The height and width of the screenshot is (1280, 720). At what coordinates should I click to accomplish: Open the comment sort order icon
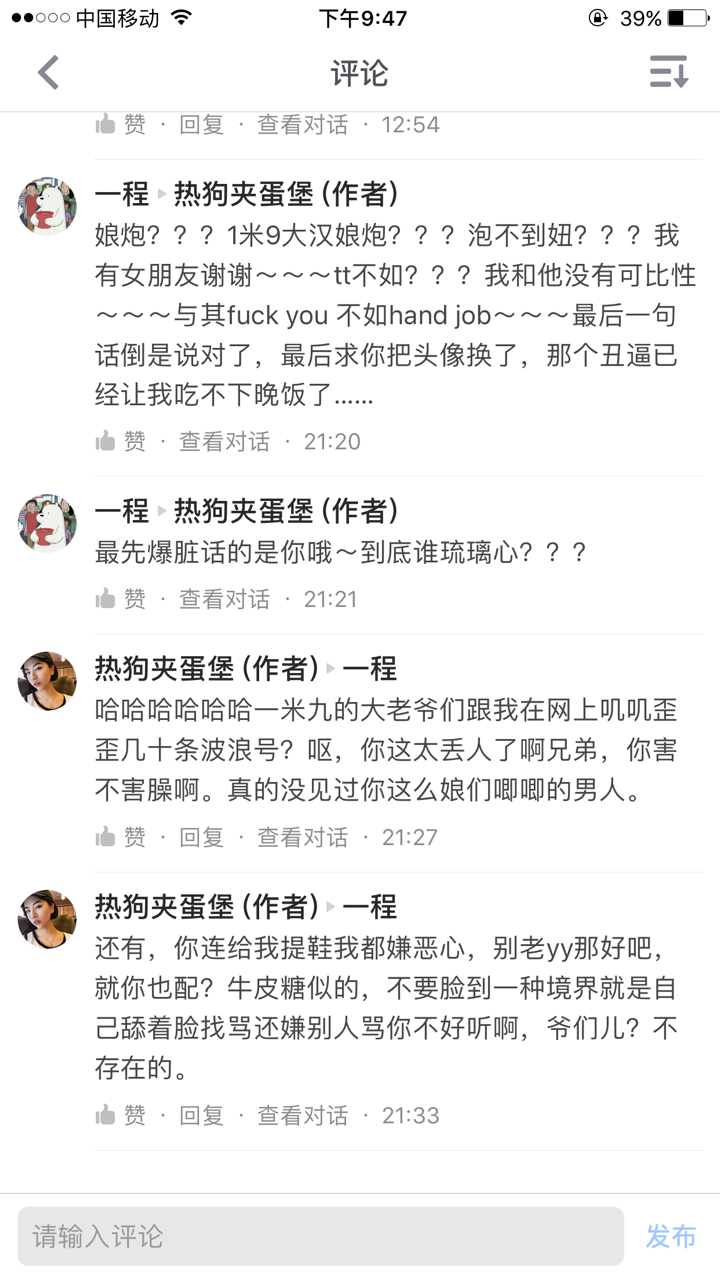(668, 72)
